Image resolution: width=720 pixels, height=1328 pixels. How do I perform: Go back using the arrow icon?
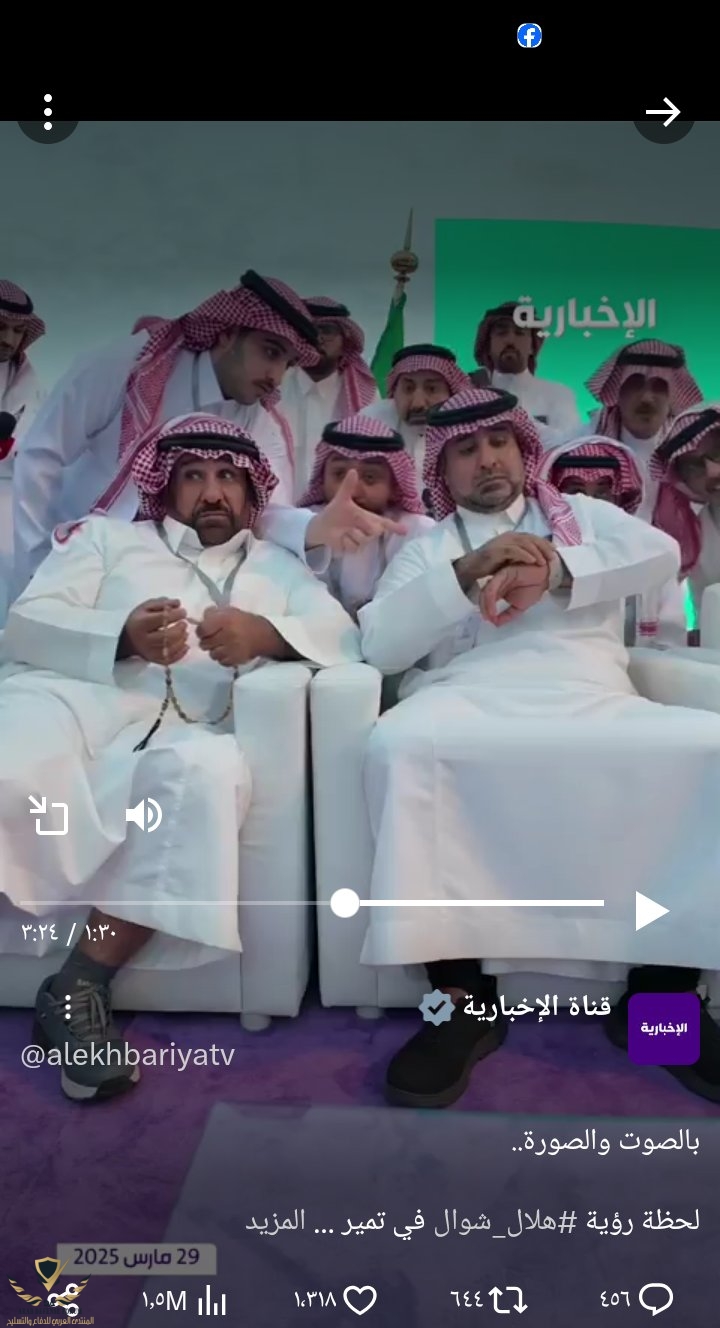663,113
